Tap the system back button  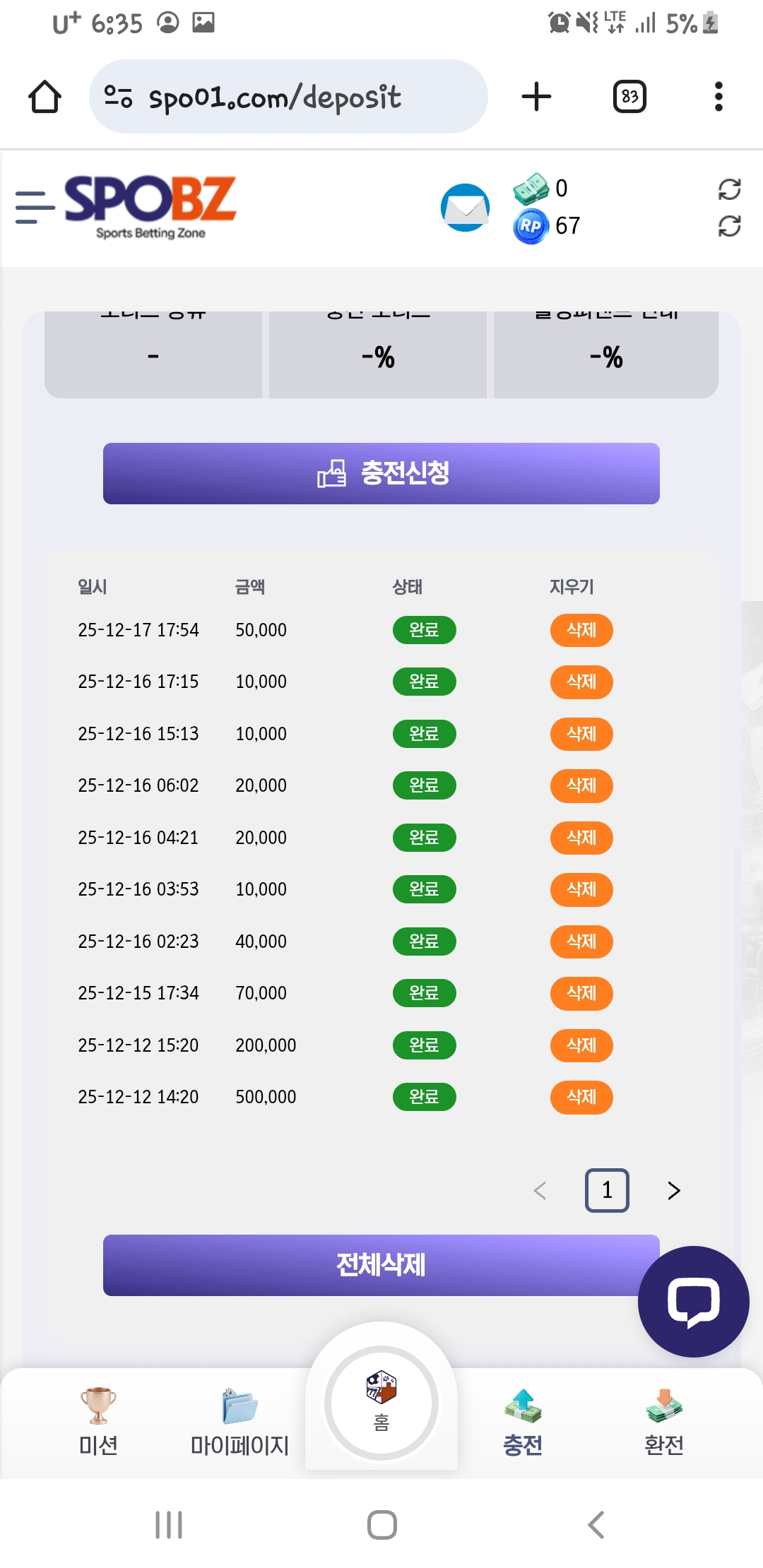pos(596,1525)
